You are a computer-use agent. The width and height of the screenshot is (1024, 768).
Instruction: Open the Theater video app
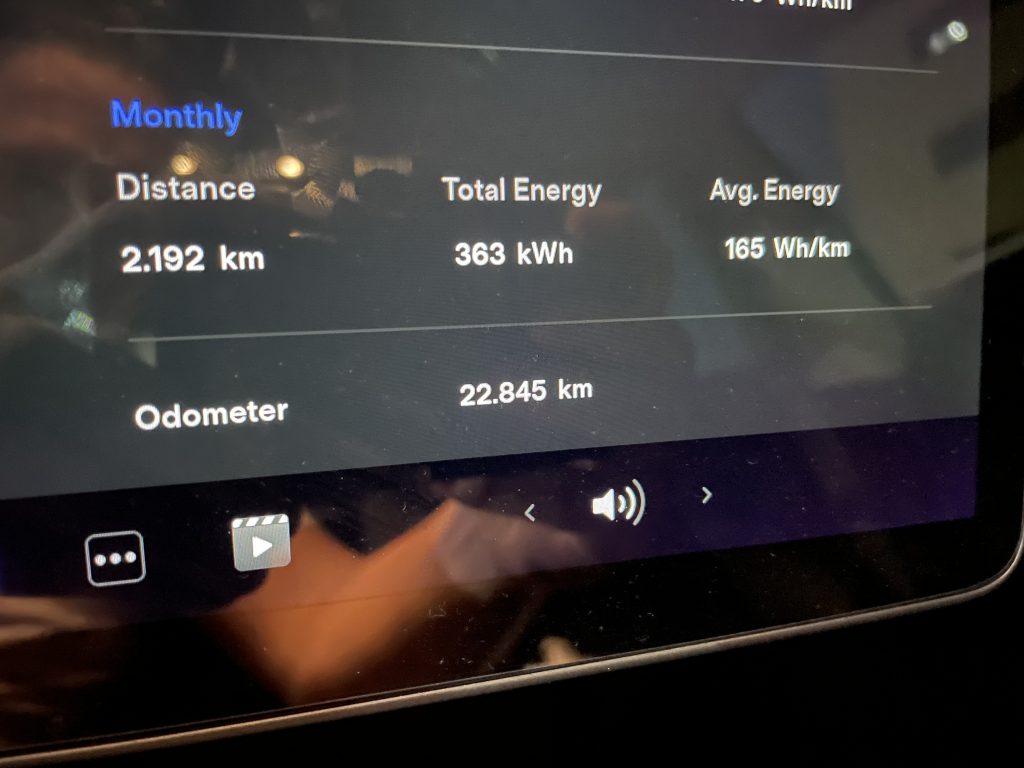[x=261, y=543]
